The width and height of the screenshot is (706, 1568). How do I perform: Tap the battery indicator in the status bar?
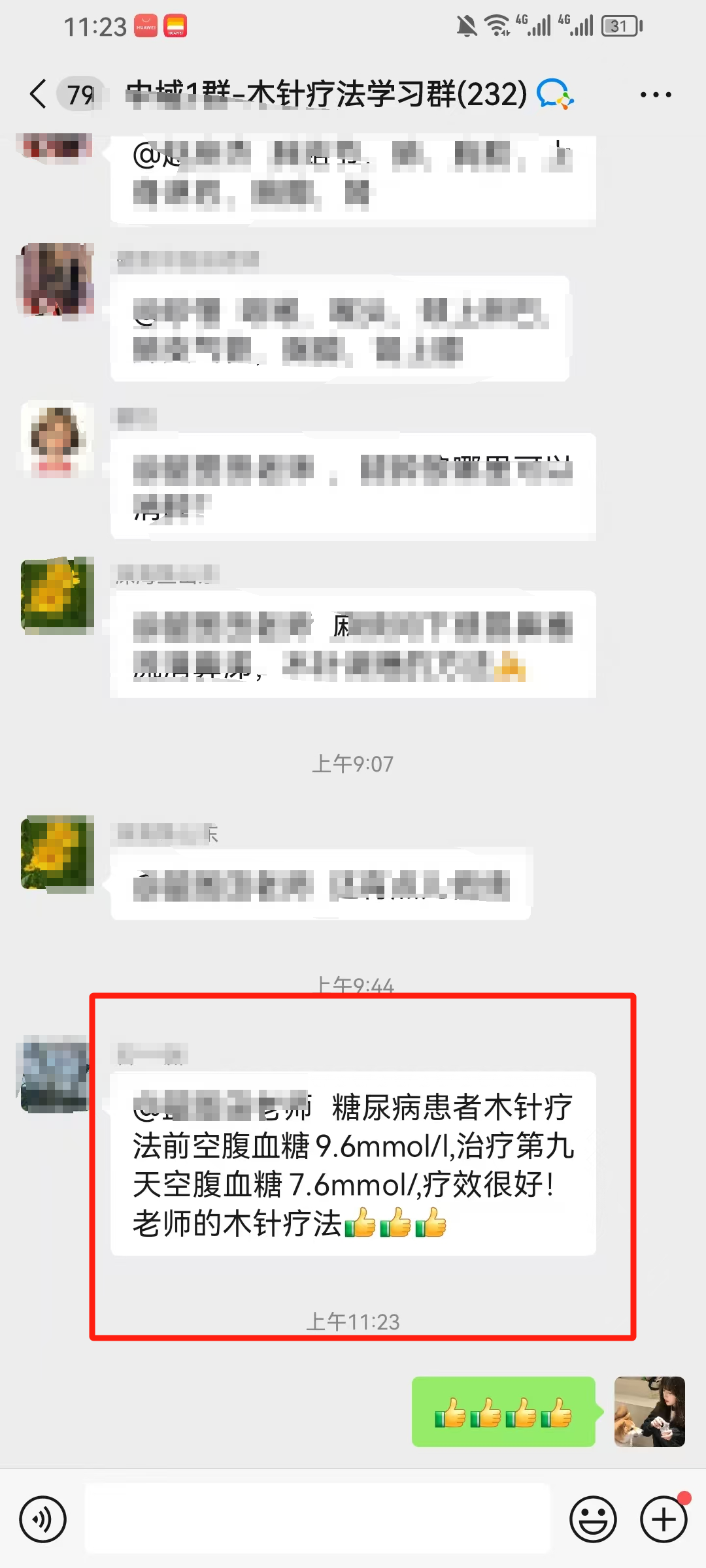[x=621, y=27]
